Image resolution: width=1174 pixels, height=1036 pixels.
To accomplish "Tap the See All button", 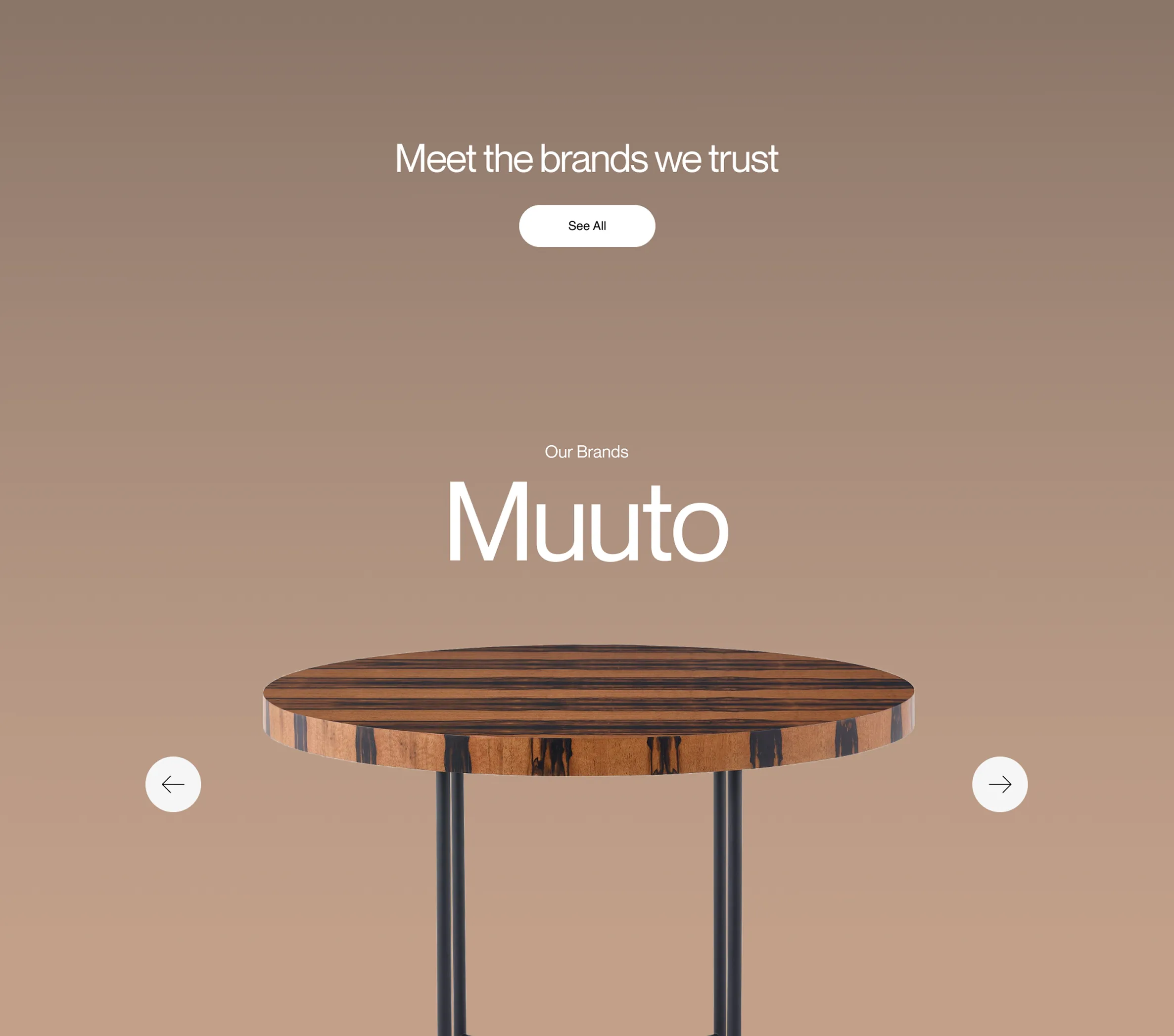I will click(x=586, y=226).
